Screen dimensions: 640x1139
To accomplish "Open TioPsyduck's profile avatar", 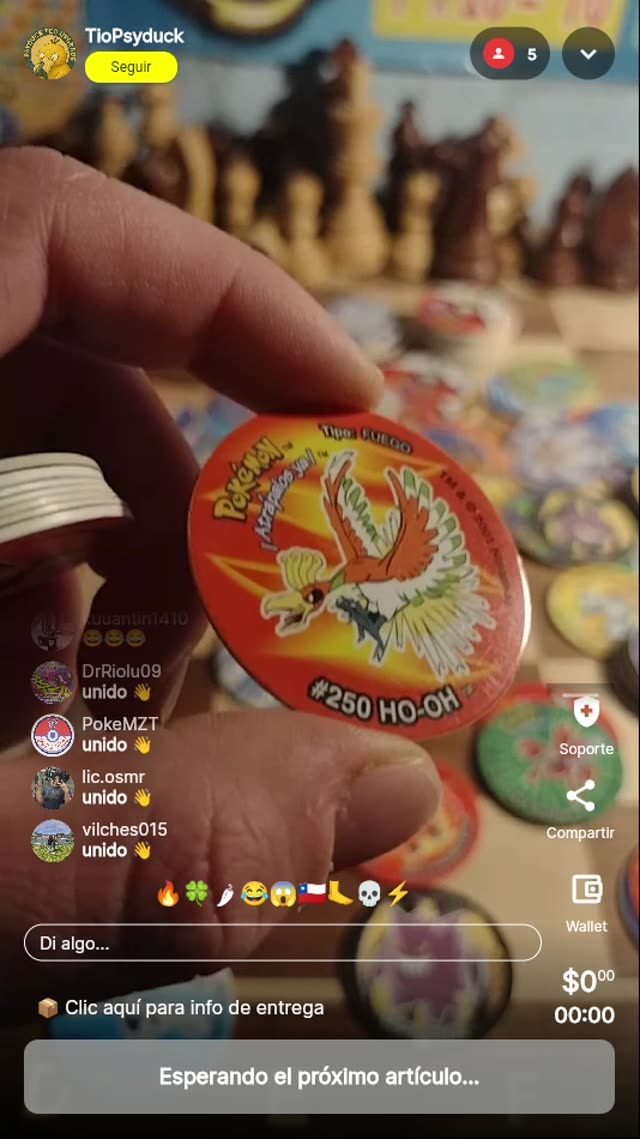I will tap(49, 53).
